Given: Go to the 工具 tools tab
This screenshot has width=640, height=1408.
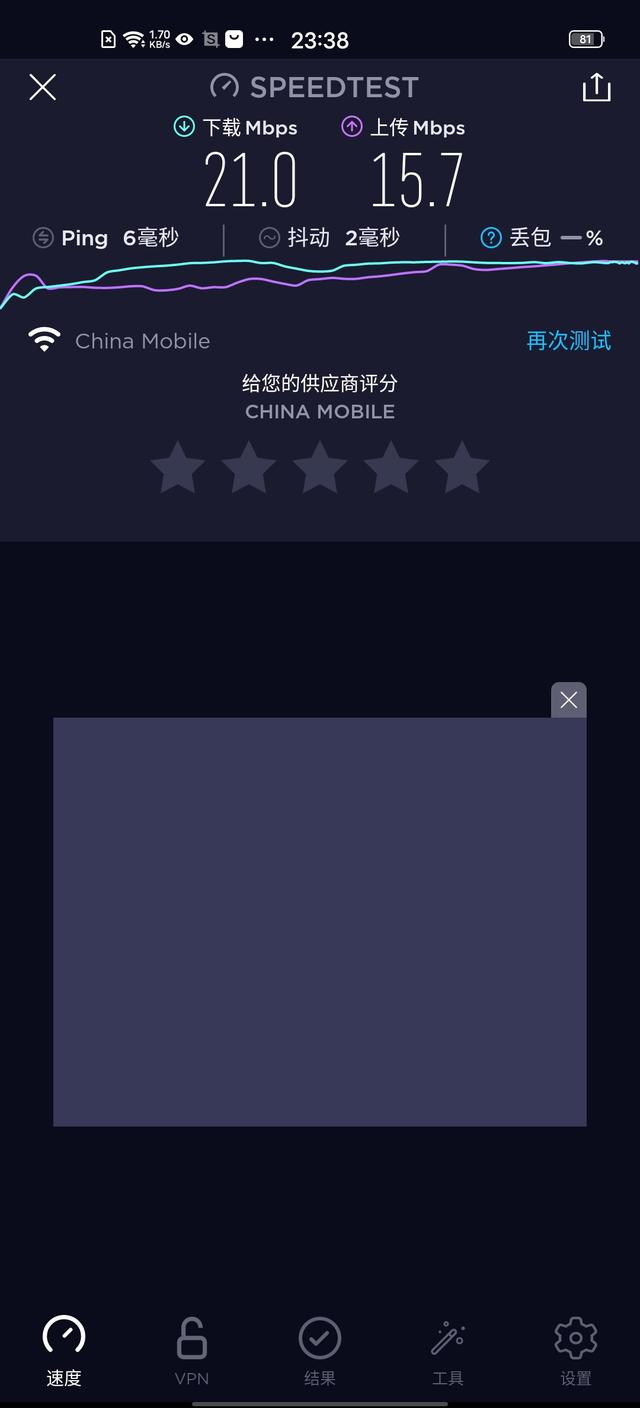Looking at the screenshot, I should click(x=448, y=1352).
